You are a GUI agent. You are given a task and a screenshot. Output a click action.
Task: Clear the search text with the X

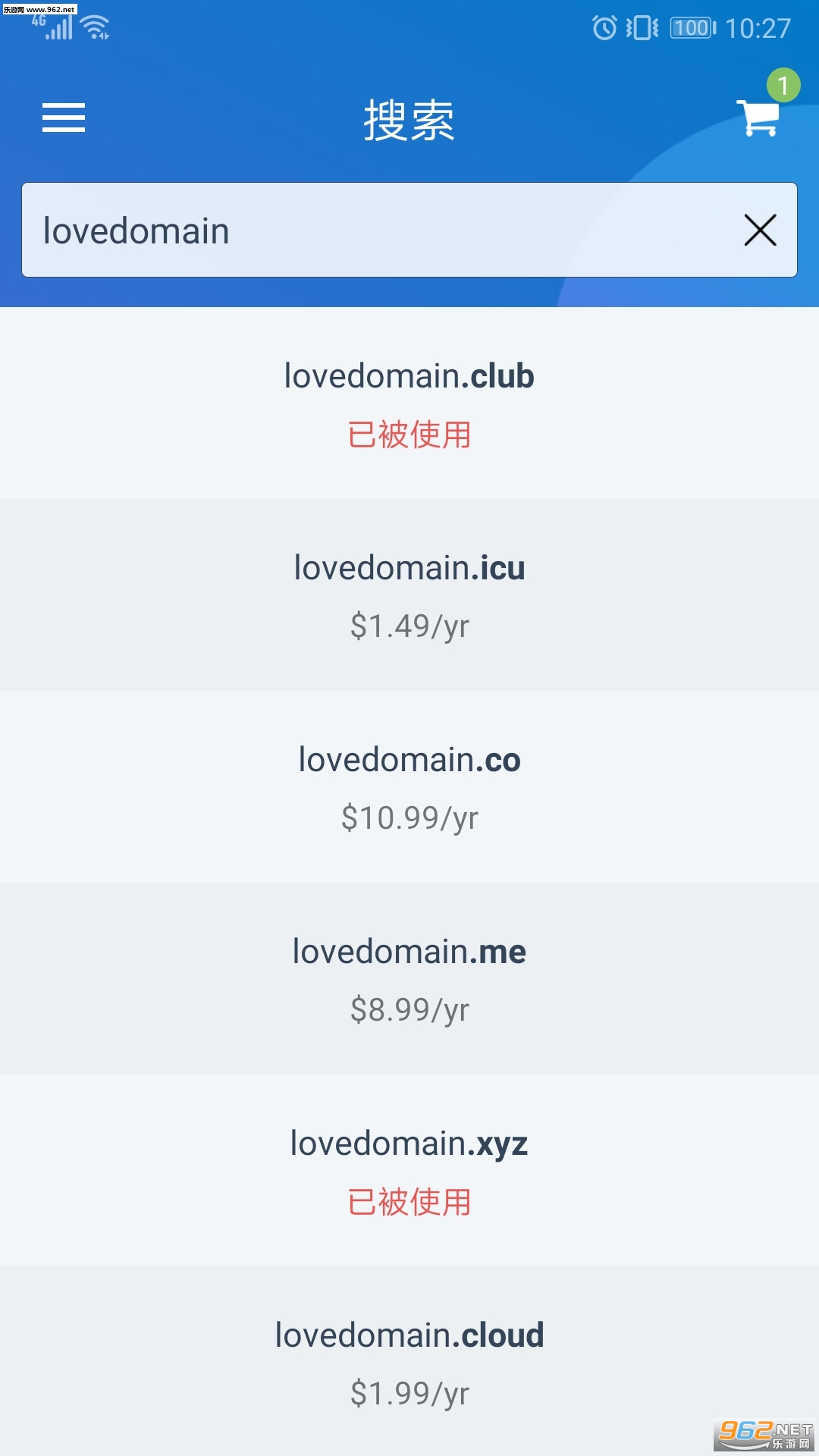[760, 230]
